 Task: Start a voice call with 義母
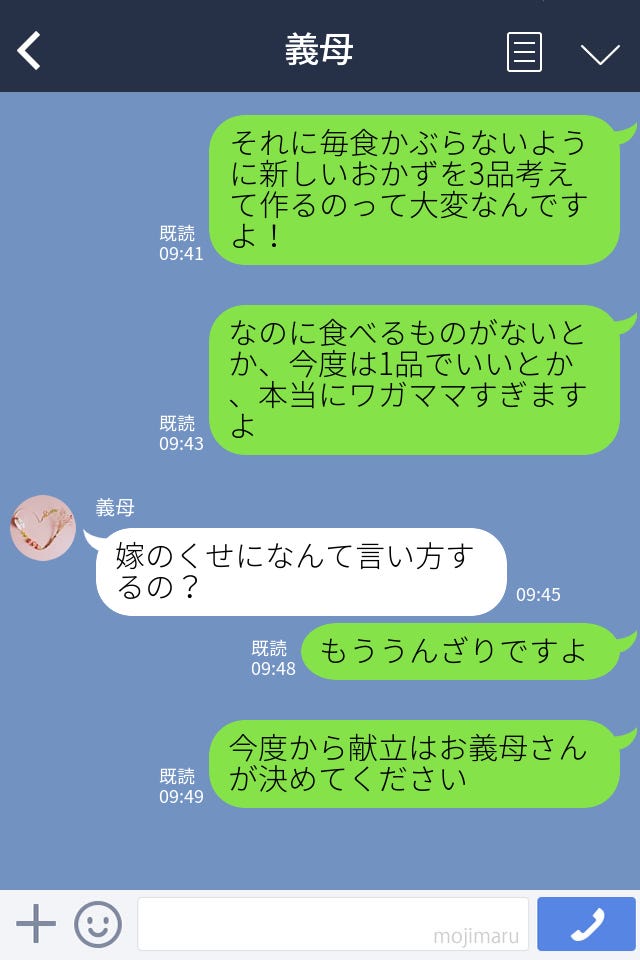point(586,924)
